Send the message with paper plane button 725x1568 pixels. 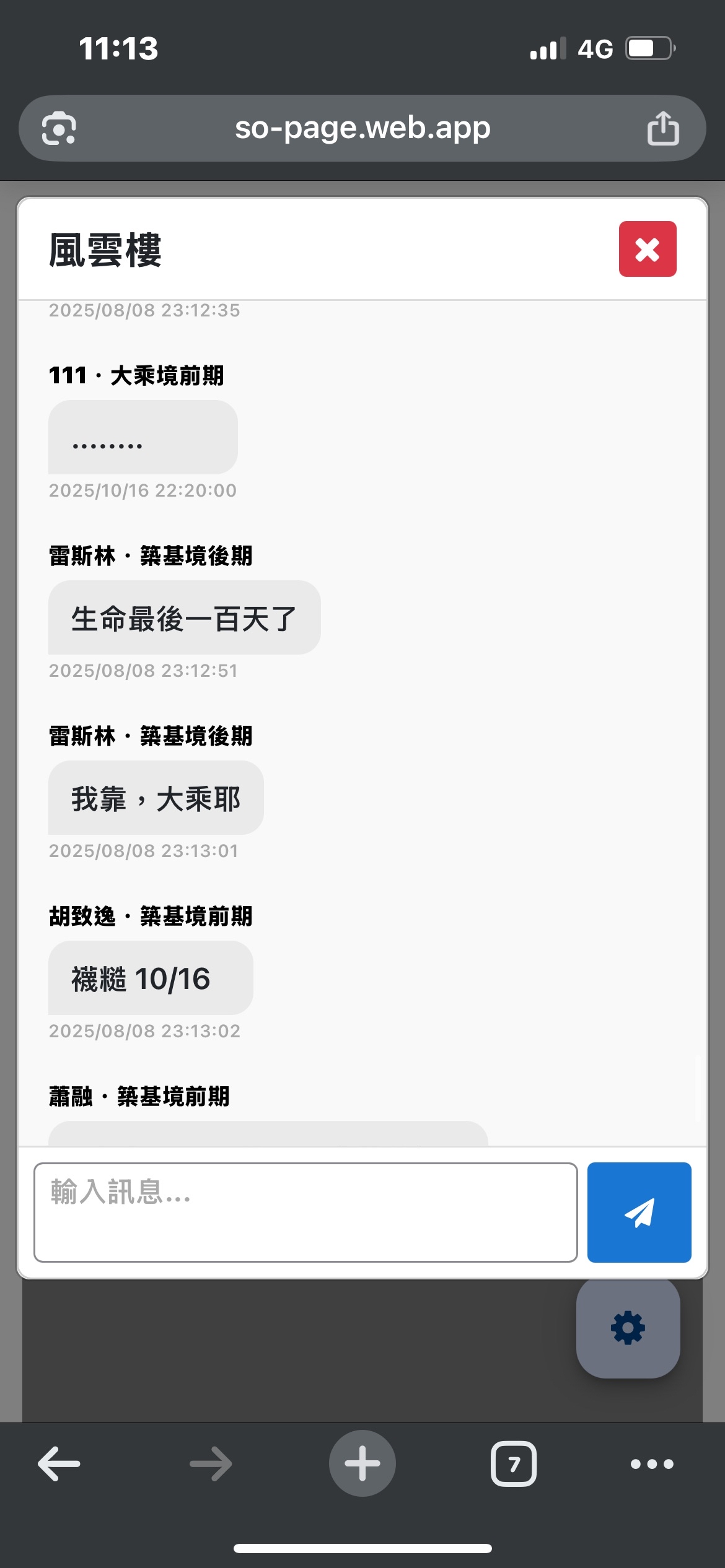point(639,1212)
